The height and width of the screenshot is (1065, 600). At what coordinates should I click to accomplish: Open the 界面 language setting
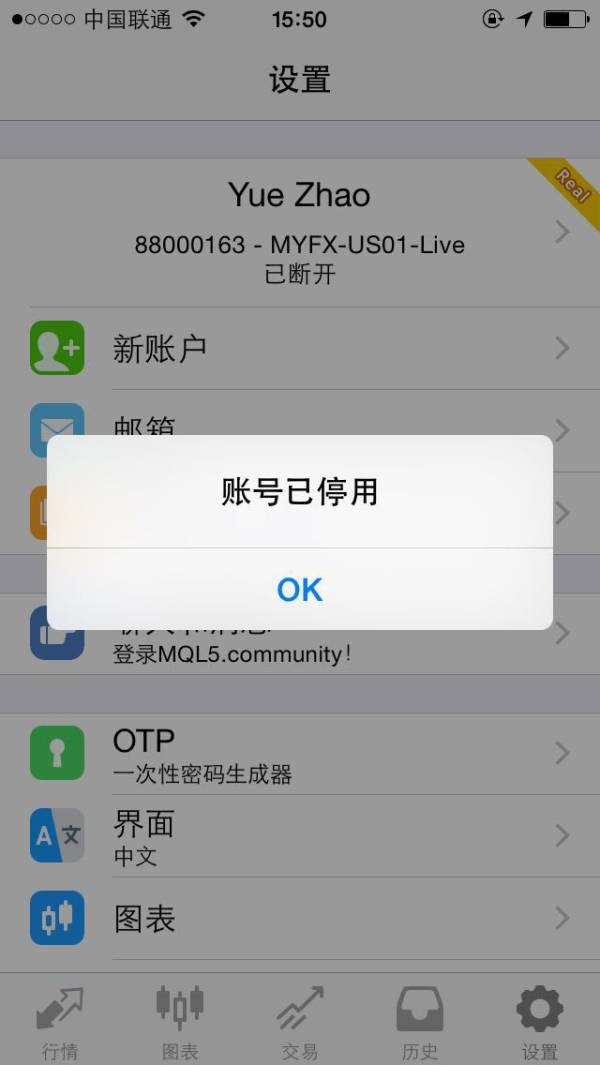pyautogui.click(x=299, y=836)
